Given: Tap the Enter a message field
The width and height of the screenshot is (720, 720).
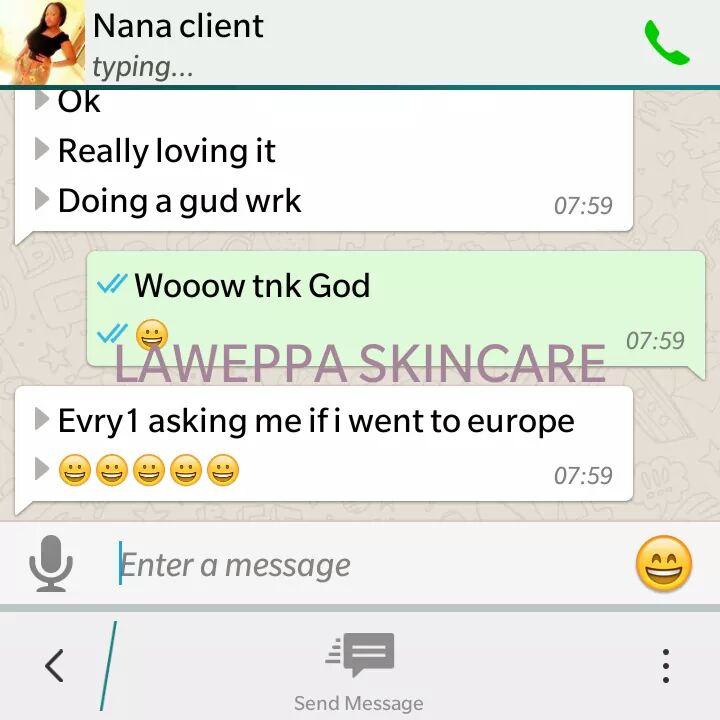Looking at the screenshot, I should [x=360, y=565].
